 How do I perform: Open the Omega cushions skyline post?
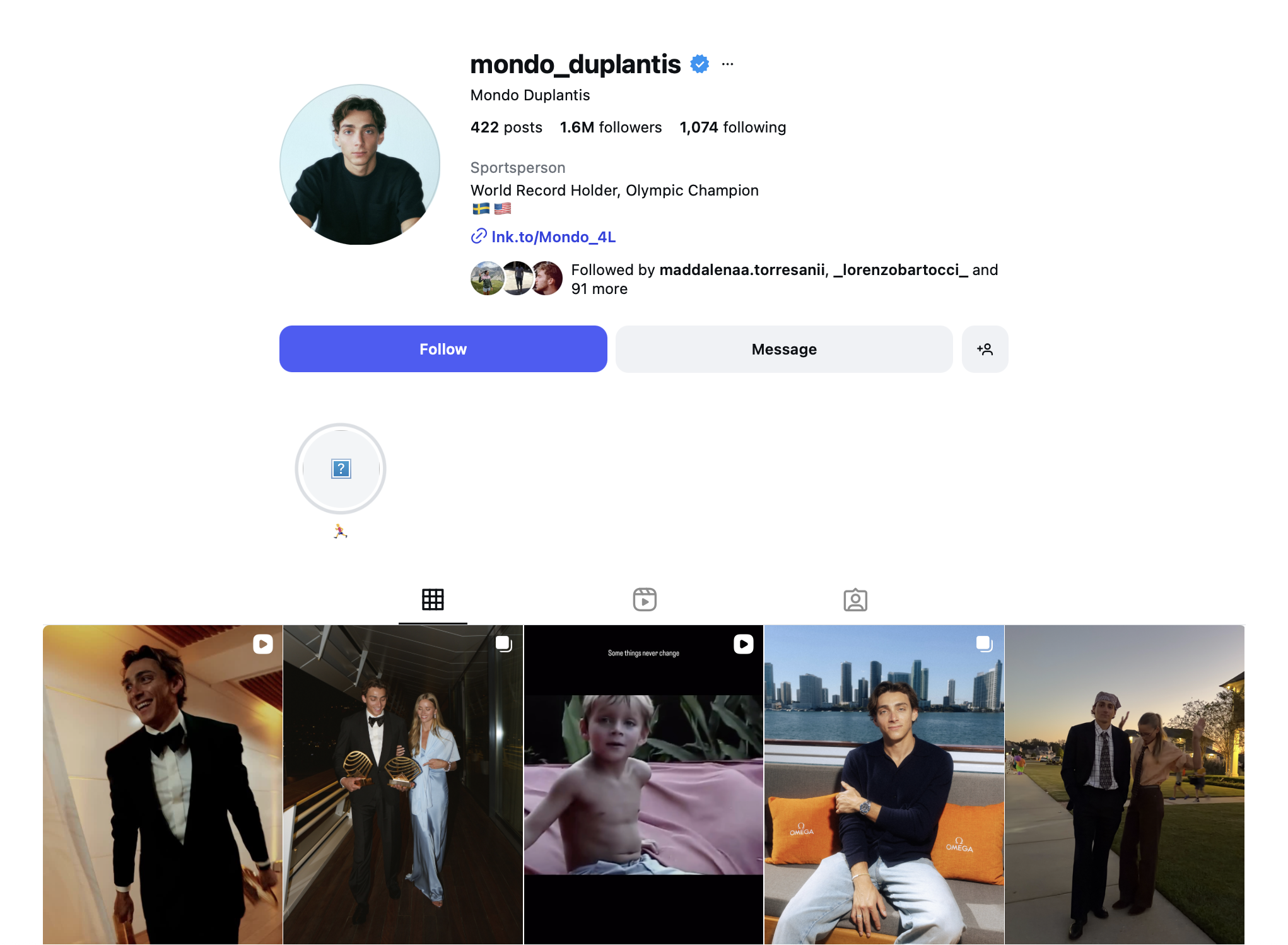click(x=884, y=785)
